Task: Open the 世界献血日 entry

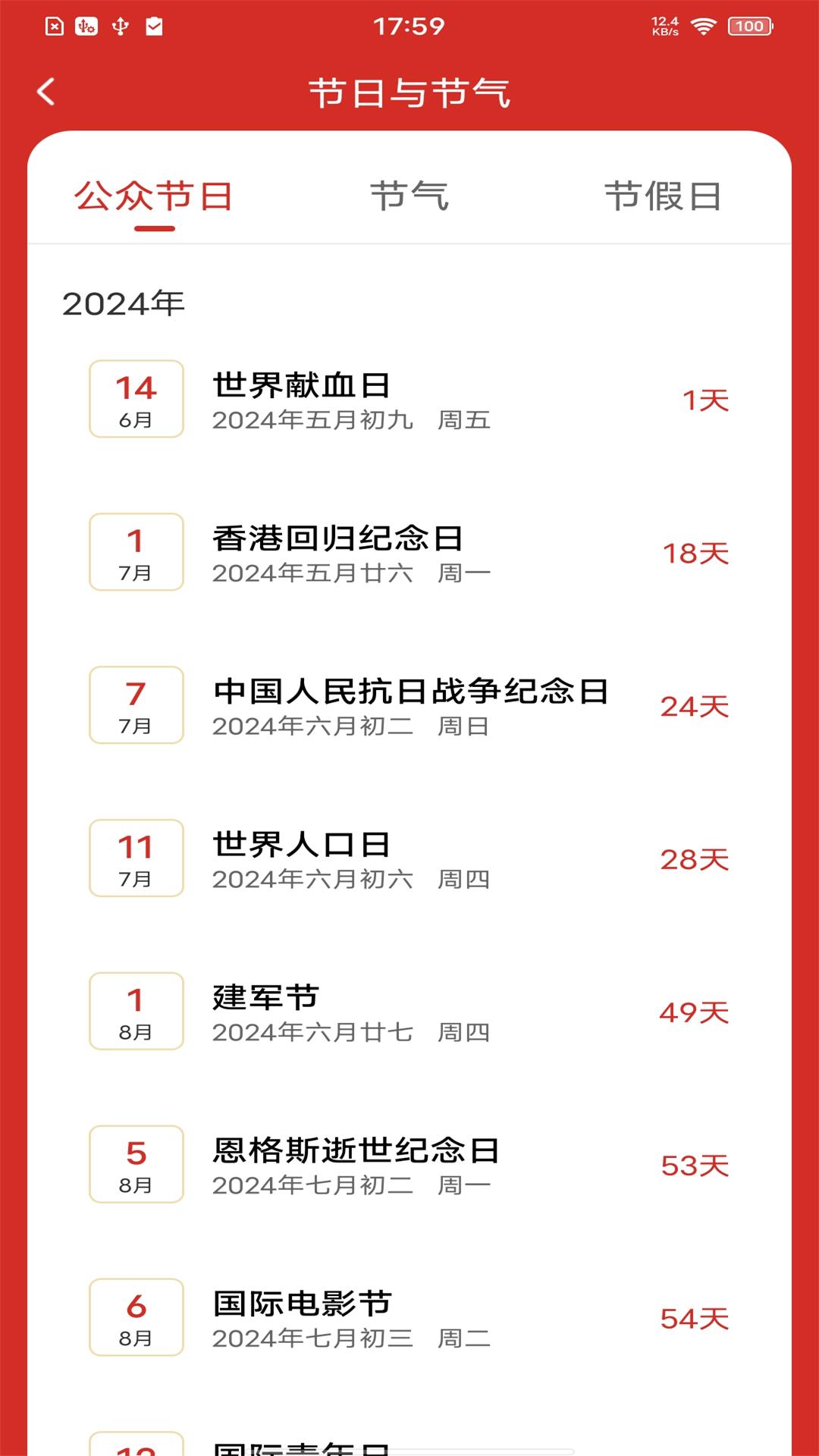Action: 409,400
